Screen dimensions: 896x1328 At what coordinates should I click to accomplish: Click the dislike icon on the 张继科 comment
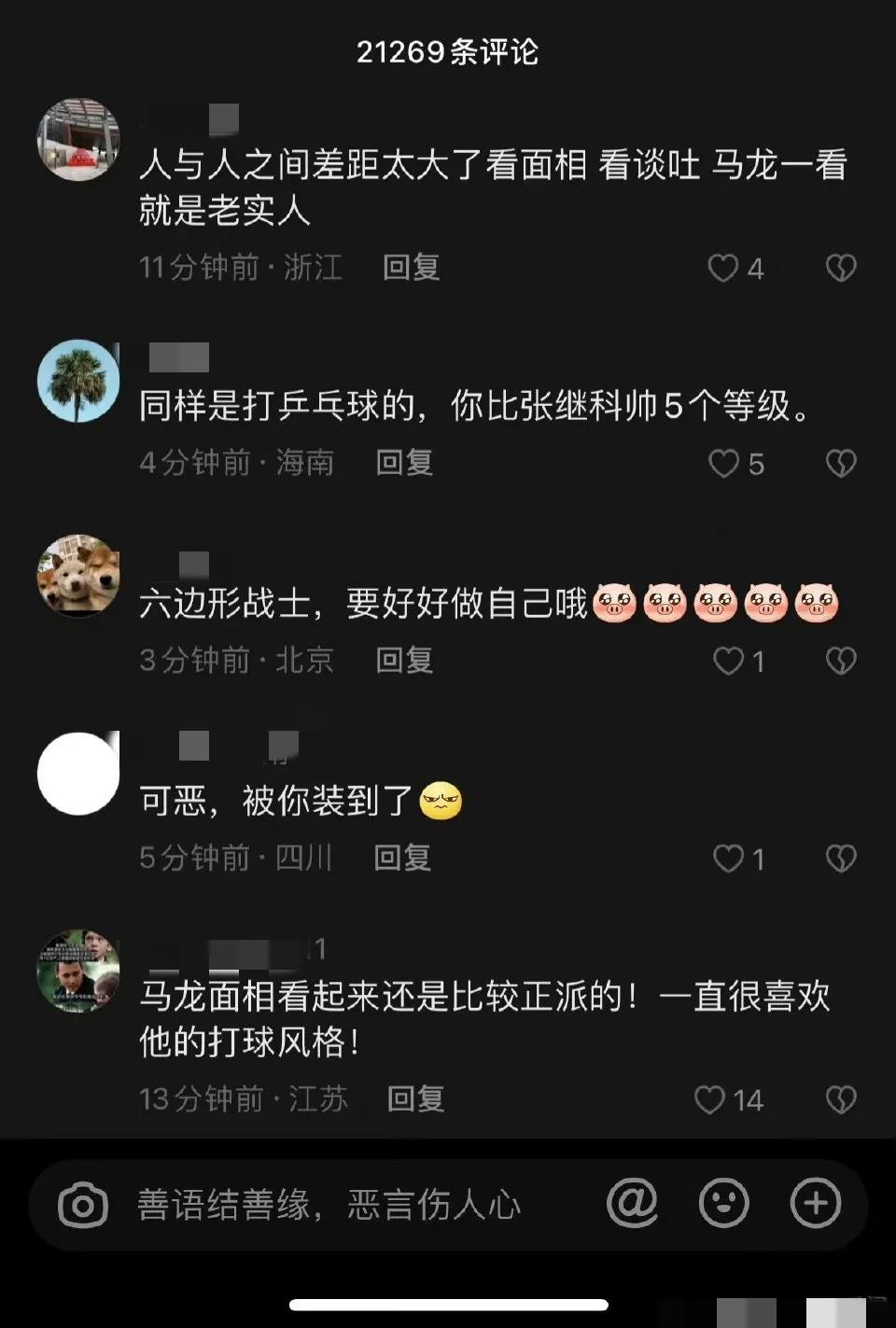(841, 463)
